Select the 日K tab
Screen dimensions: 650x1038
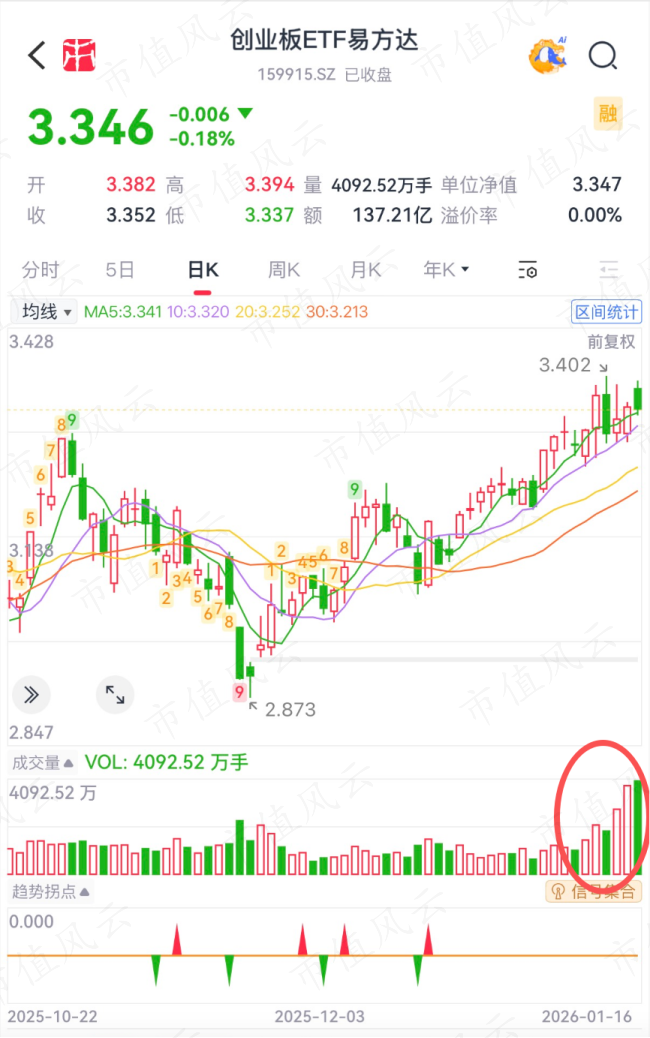[x=203, y=270]
